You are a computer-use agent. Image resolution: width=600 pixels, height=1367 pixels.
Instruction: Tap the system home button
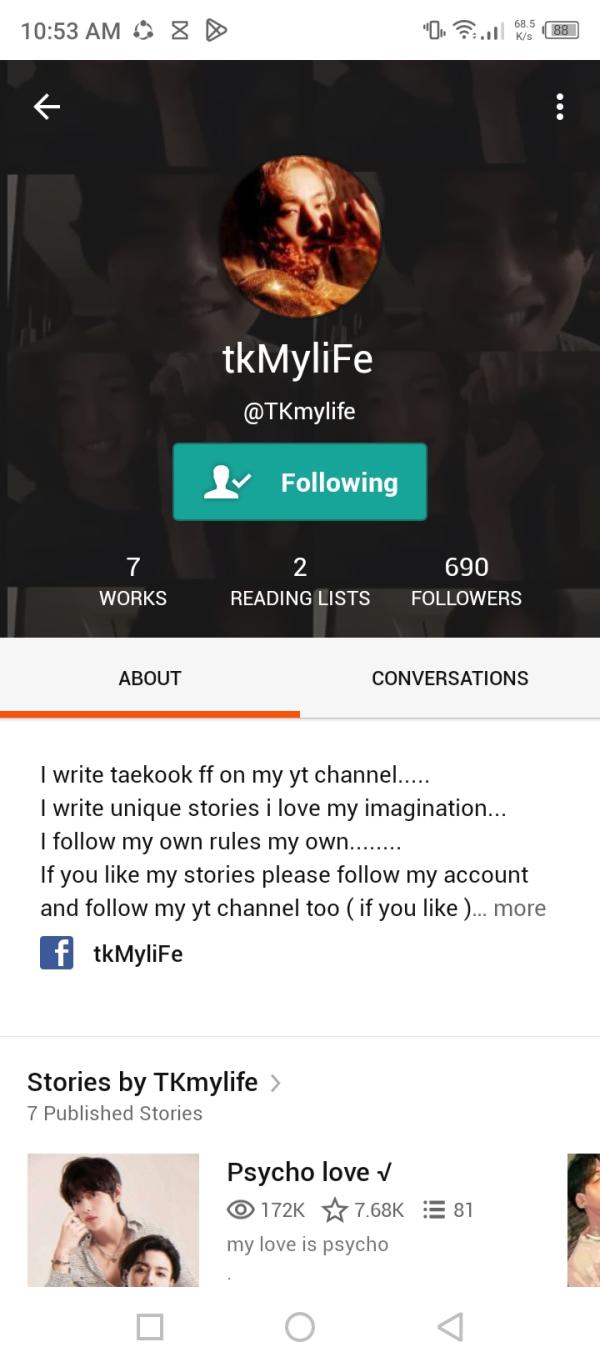point(300,1327)
